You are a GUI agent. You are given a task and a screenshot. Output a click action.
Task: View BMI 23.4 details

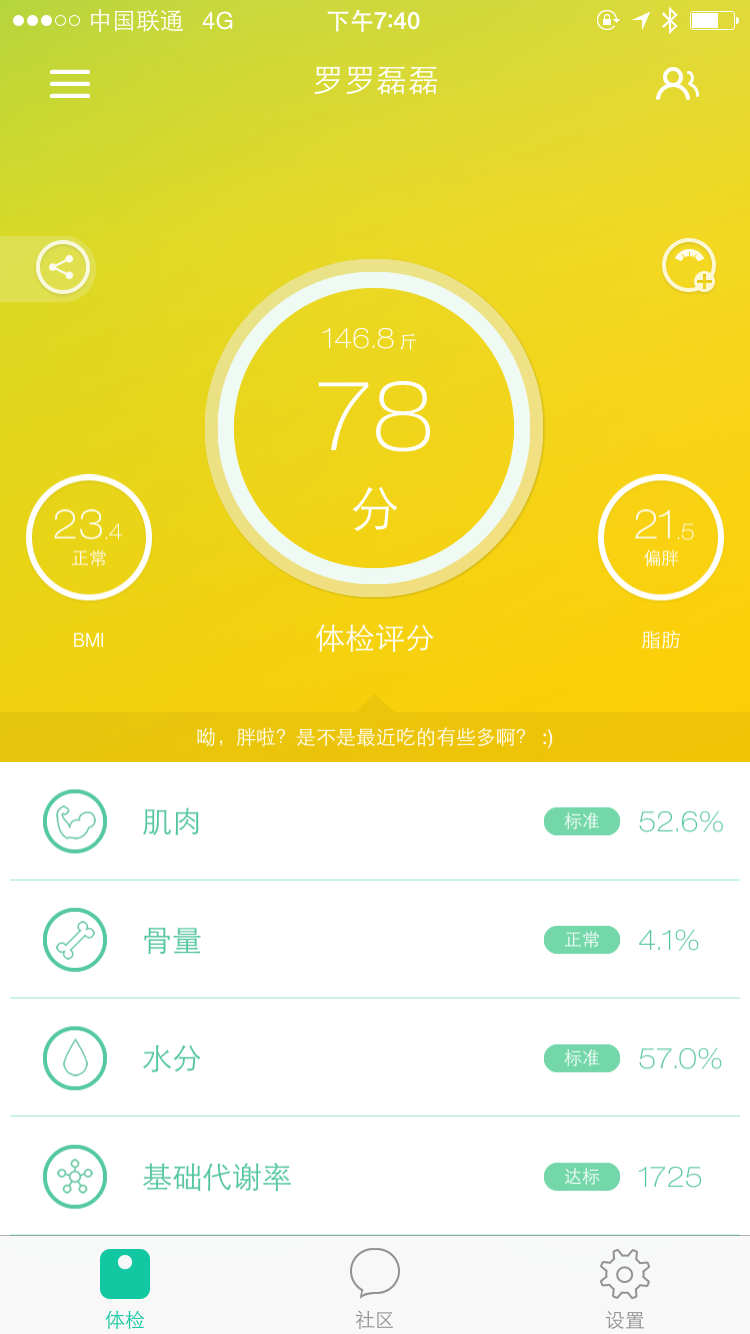pyautogui.click(x=89, y=537)
